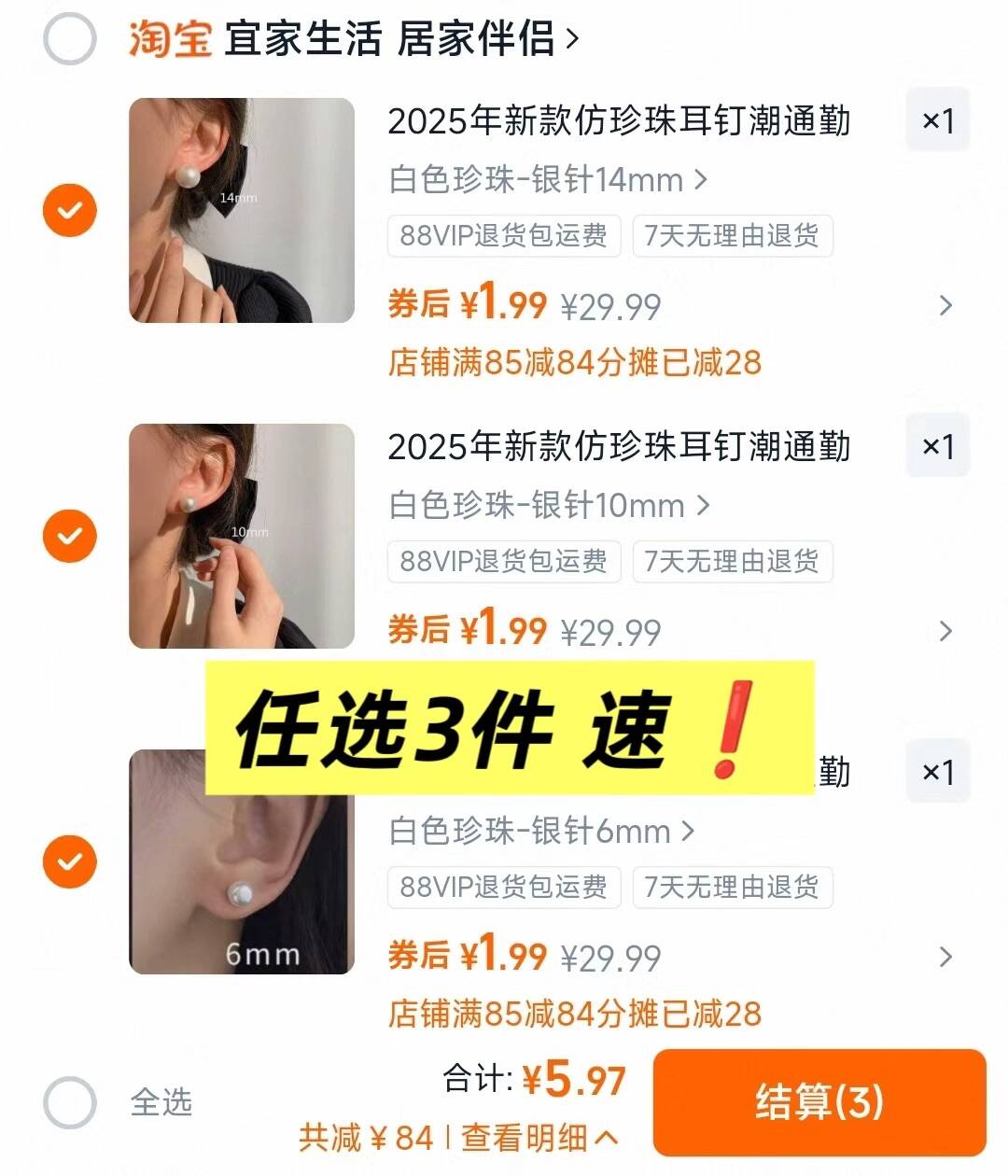This screenshot has height=1176, width=1008.
Task: Open the 6mm earring product image
Action: coord(242,861)
